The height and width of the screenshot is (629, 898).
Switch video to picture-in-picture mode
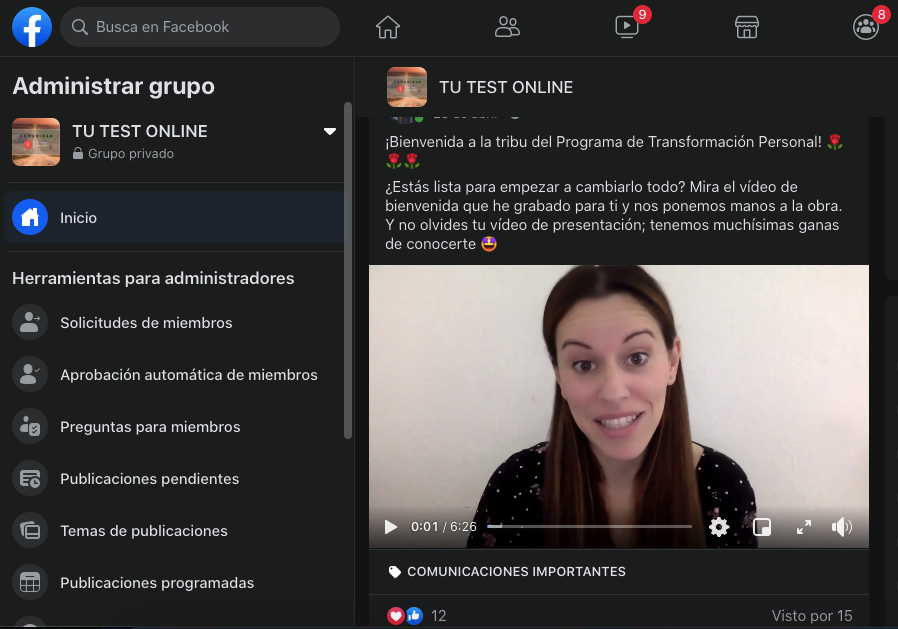point(762,526)
